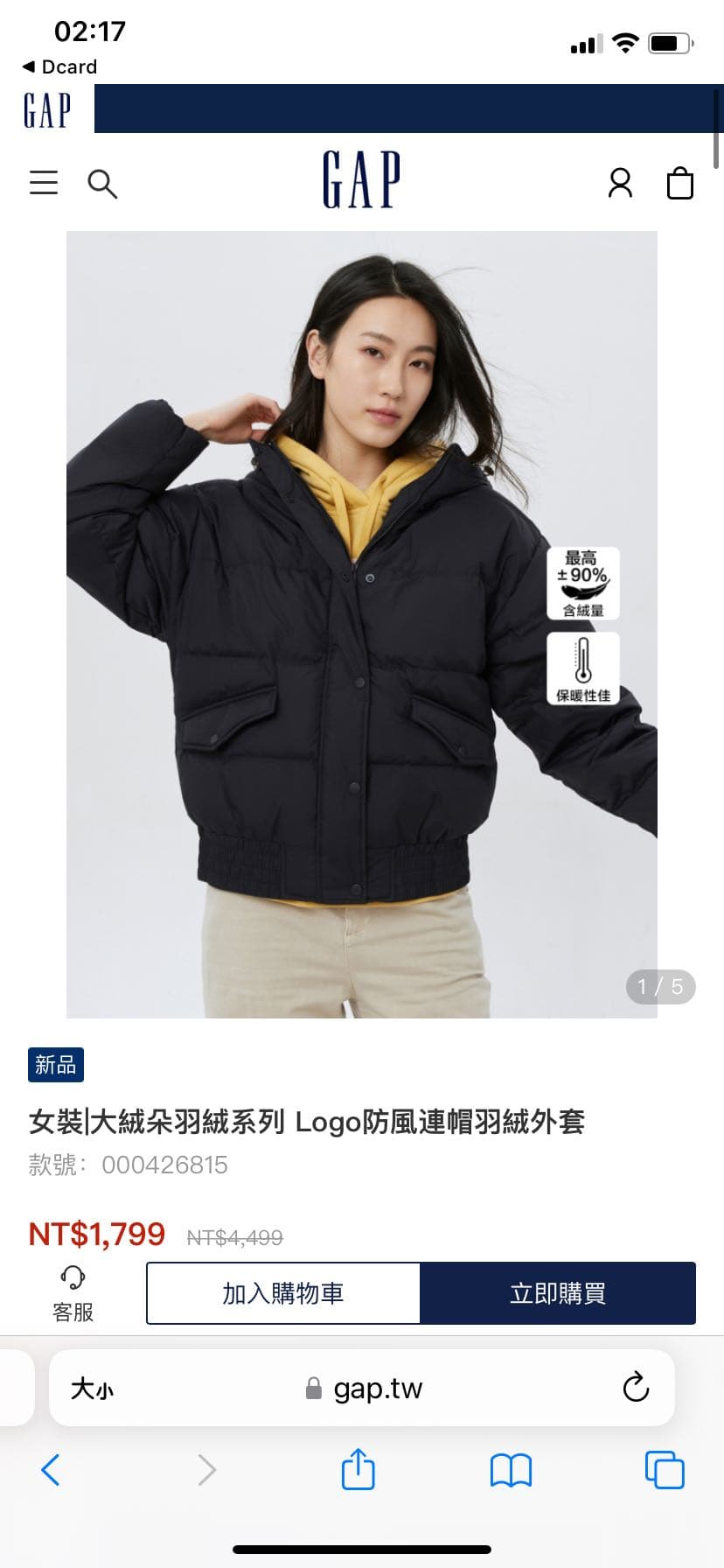Return to Dcard via back link
This screenshot has width=724, height=1568.
[60, 66]
